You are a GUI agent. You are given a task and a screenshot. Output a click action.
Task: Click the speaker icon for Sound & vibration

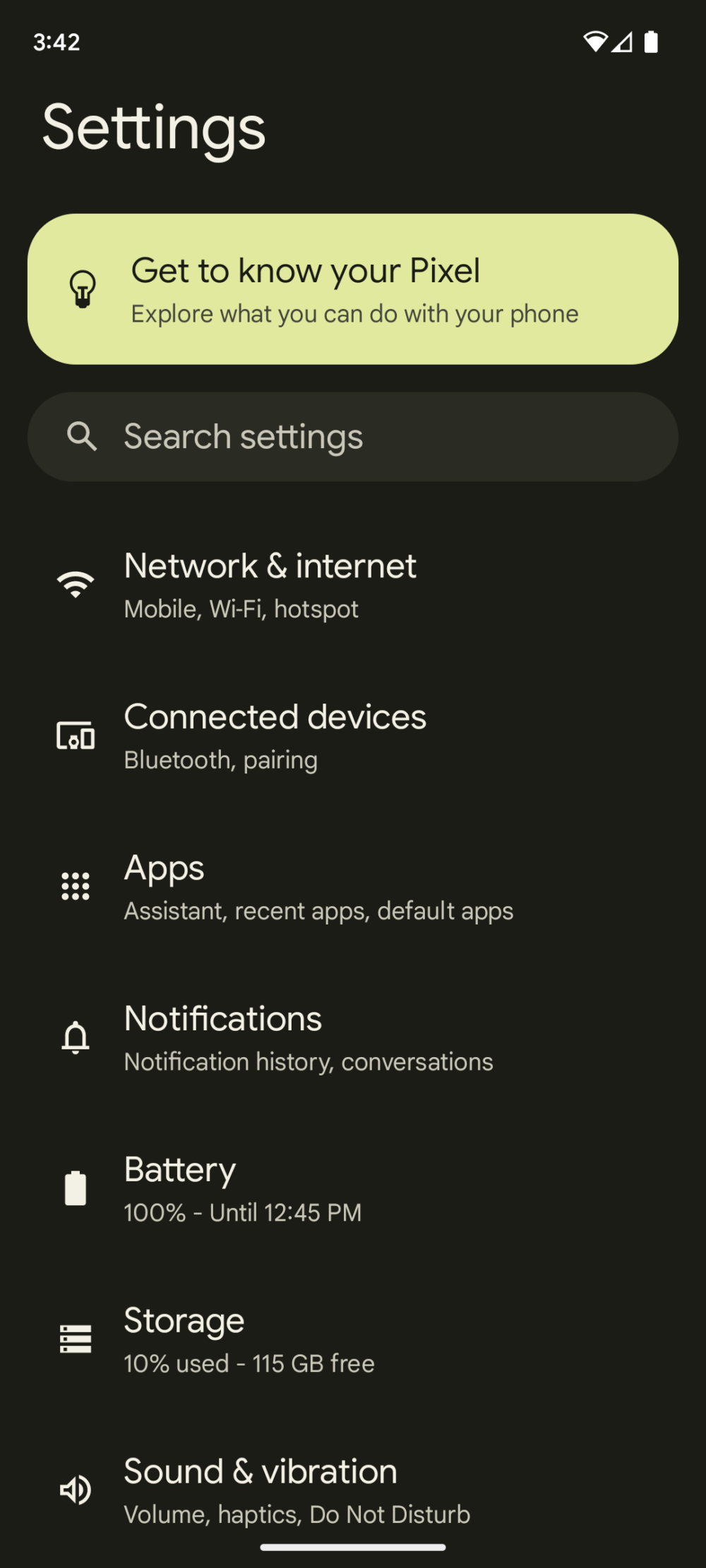tap(76, 1490)
